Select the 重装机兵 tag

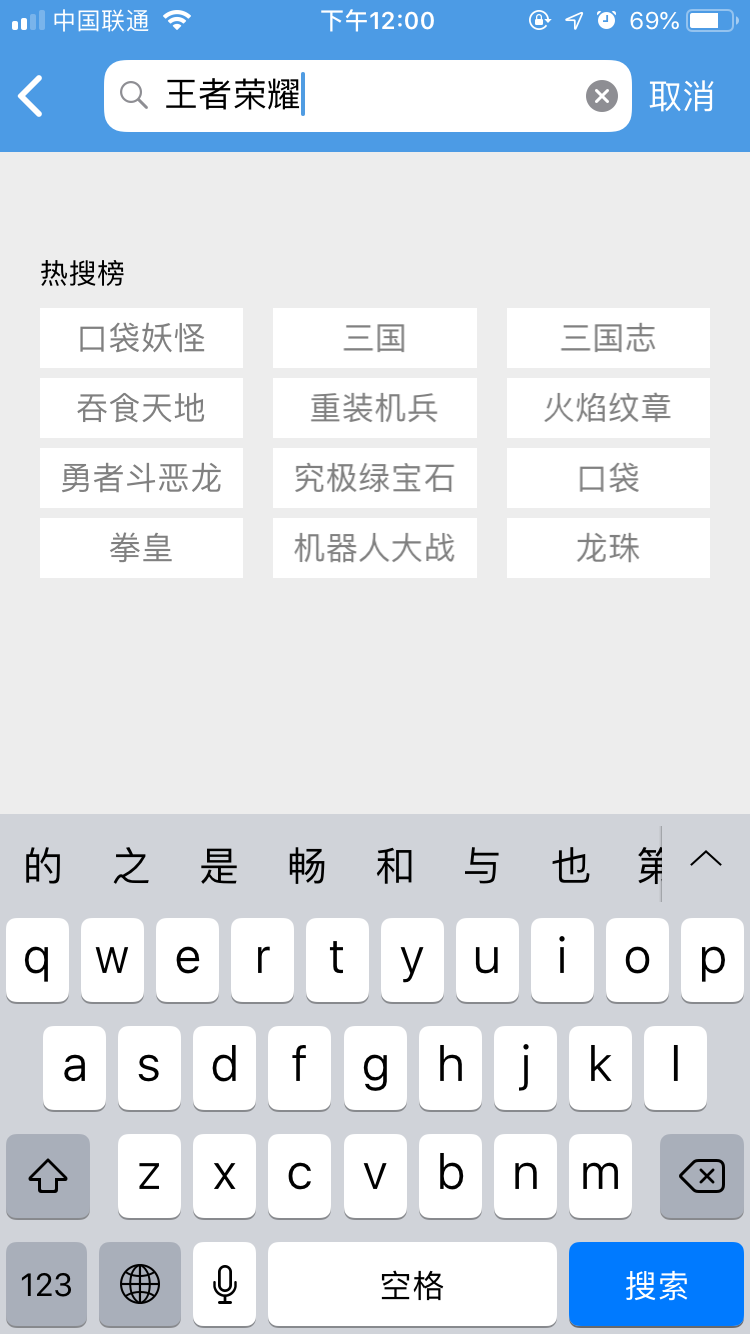375,408
